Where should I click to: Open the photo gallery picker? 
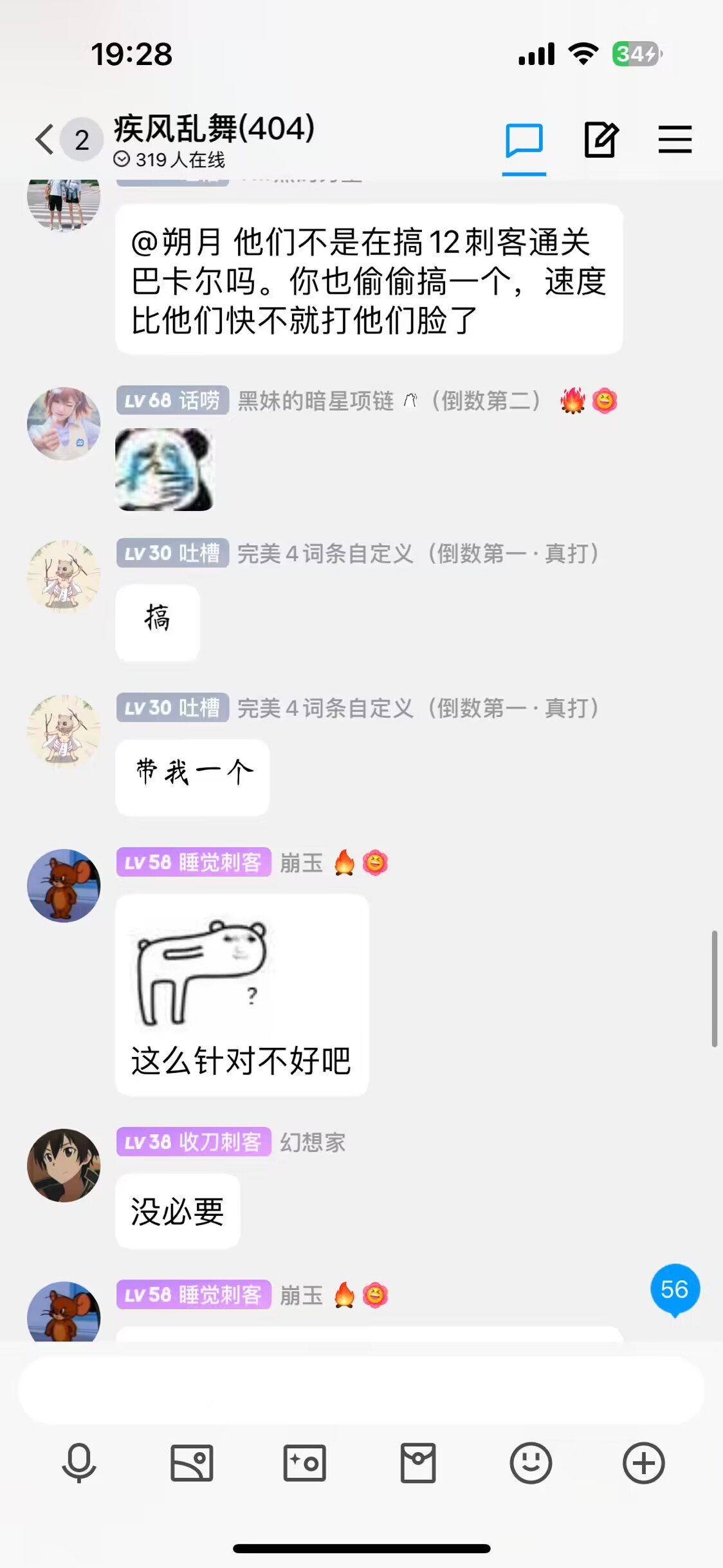click(192, 1462)
